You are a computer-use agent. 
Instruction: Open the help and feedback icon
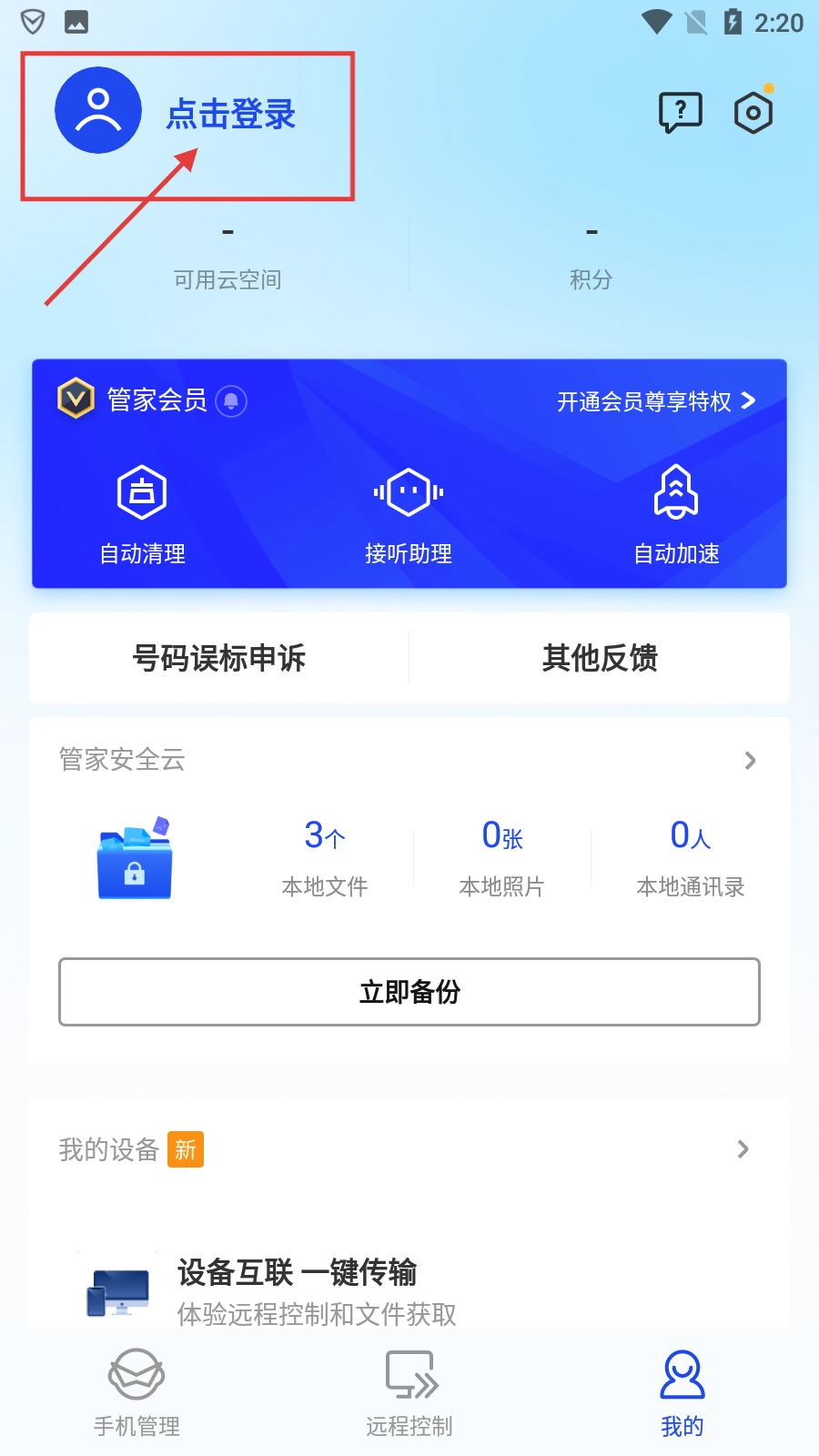point(680,113)
